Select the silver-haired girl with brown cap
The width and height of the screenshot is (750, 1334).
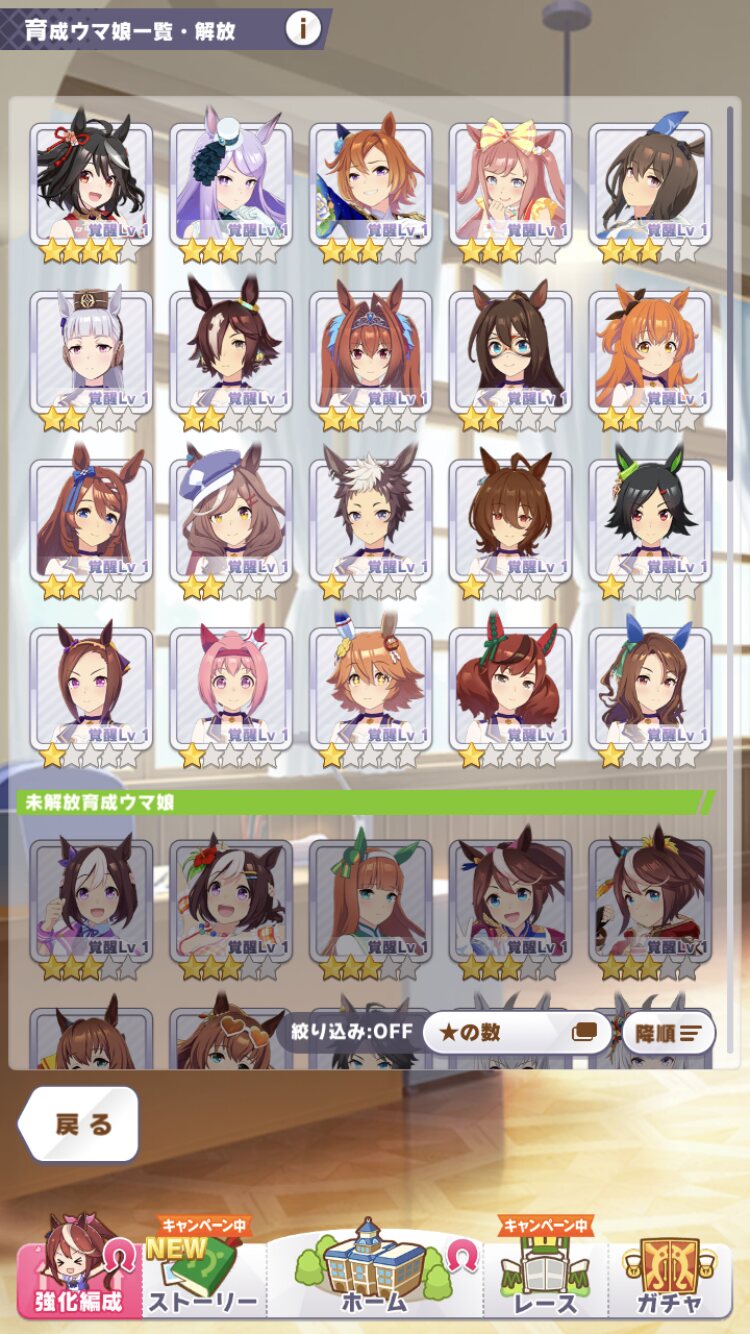[91, 358]
